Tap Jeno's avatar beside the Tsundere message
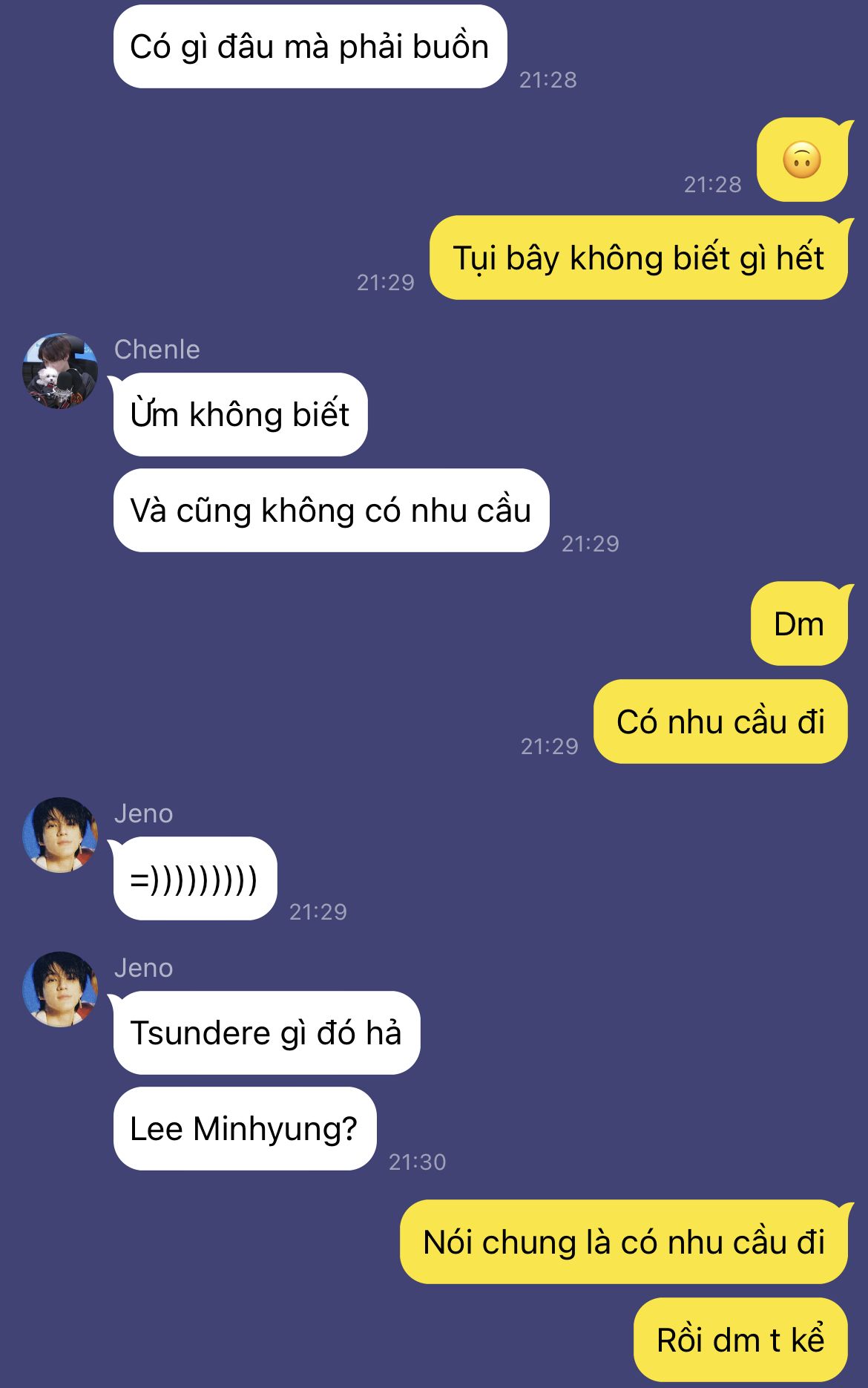Screen dimensions: 868x1388 60,989
